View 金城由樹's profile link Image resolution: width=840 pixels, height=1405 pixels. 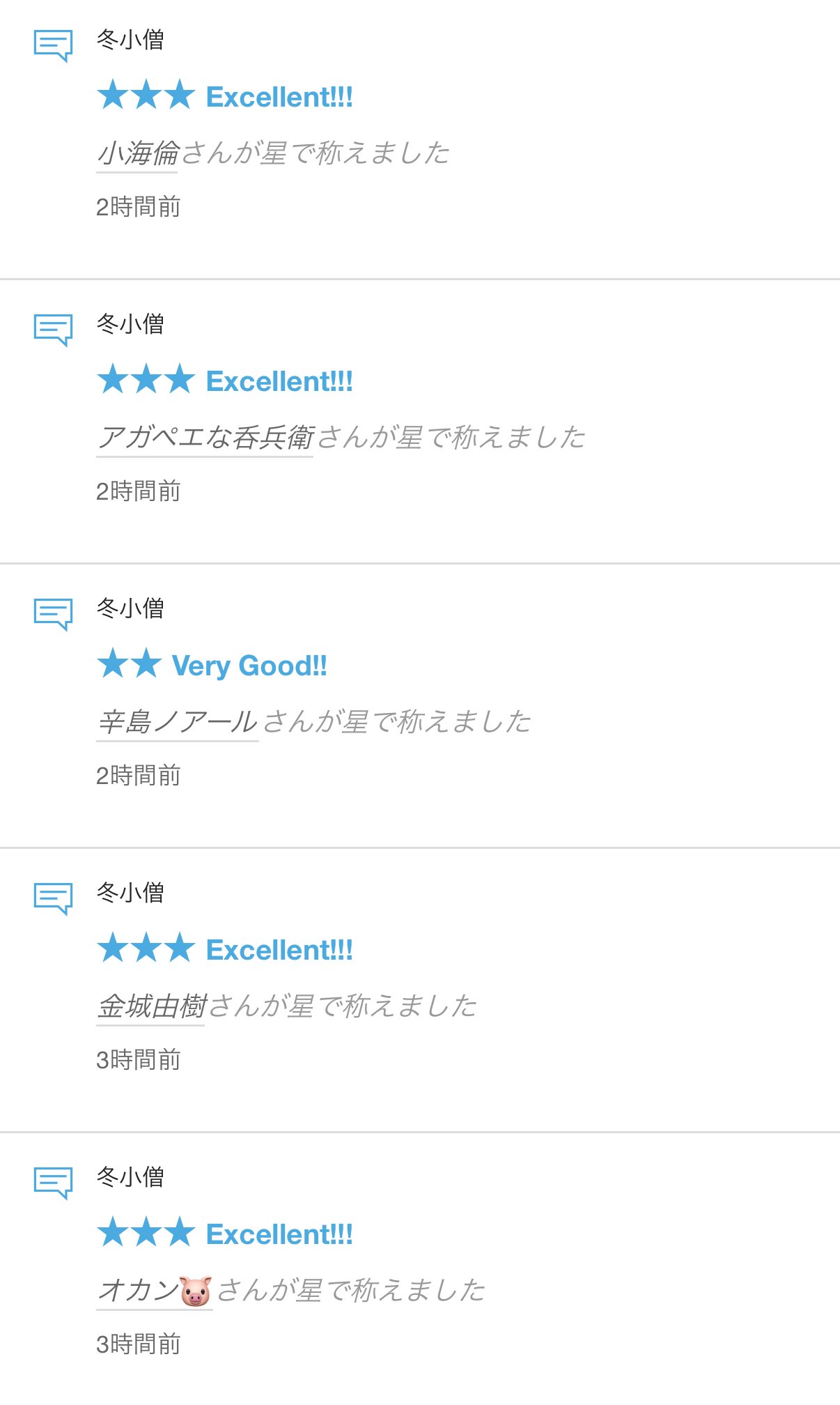[x=152, y=1006]
